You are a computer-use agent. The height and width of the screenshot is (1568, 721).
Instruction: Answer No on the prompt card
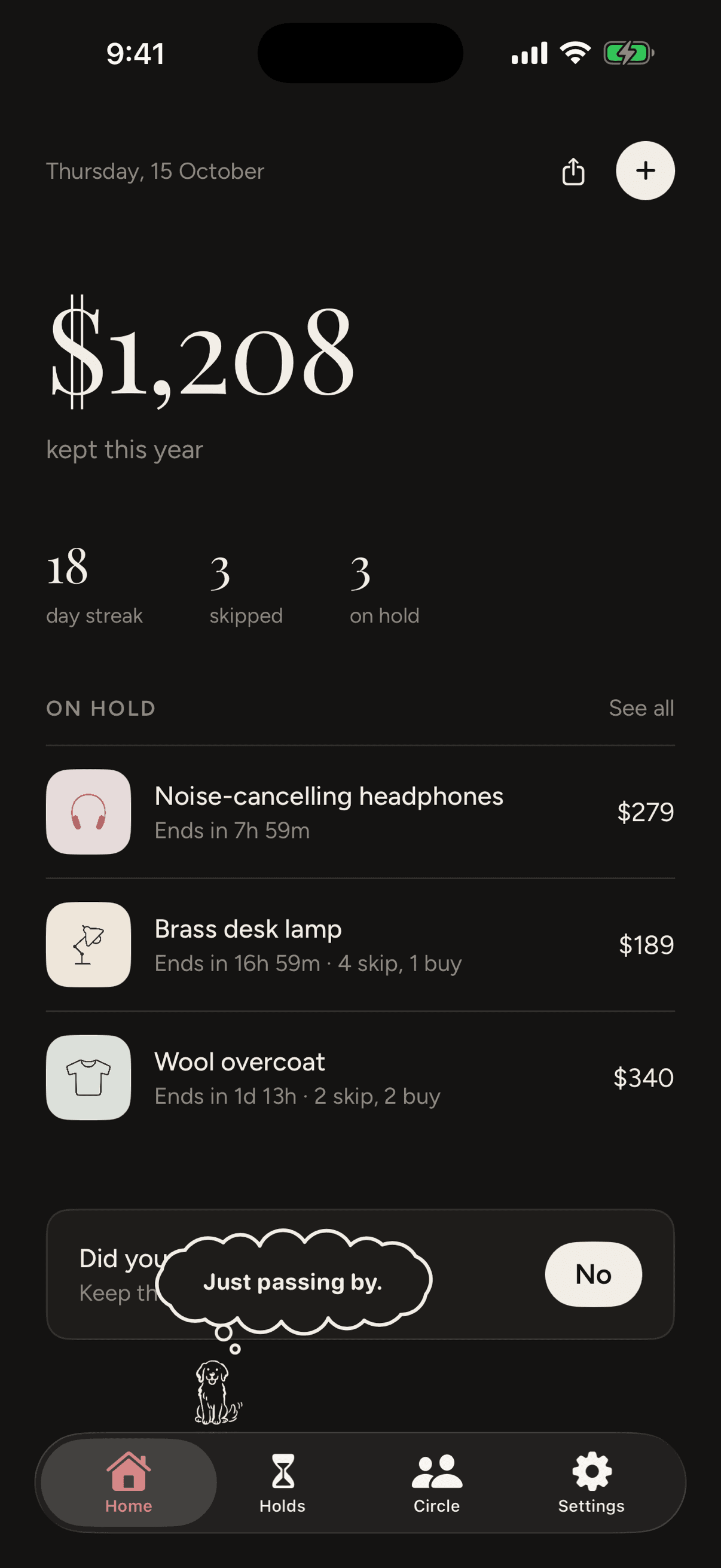pyautogui.click(x=593, y=1274)
